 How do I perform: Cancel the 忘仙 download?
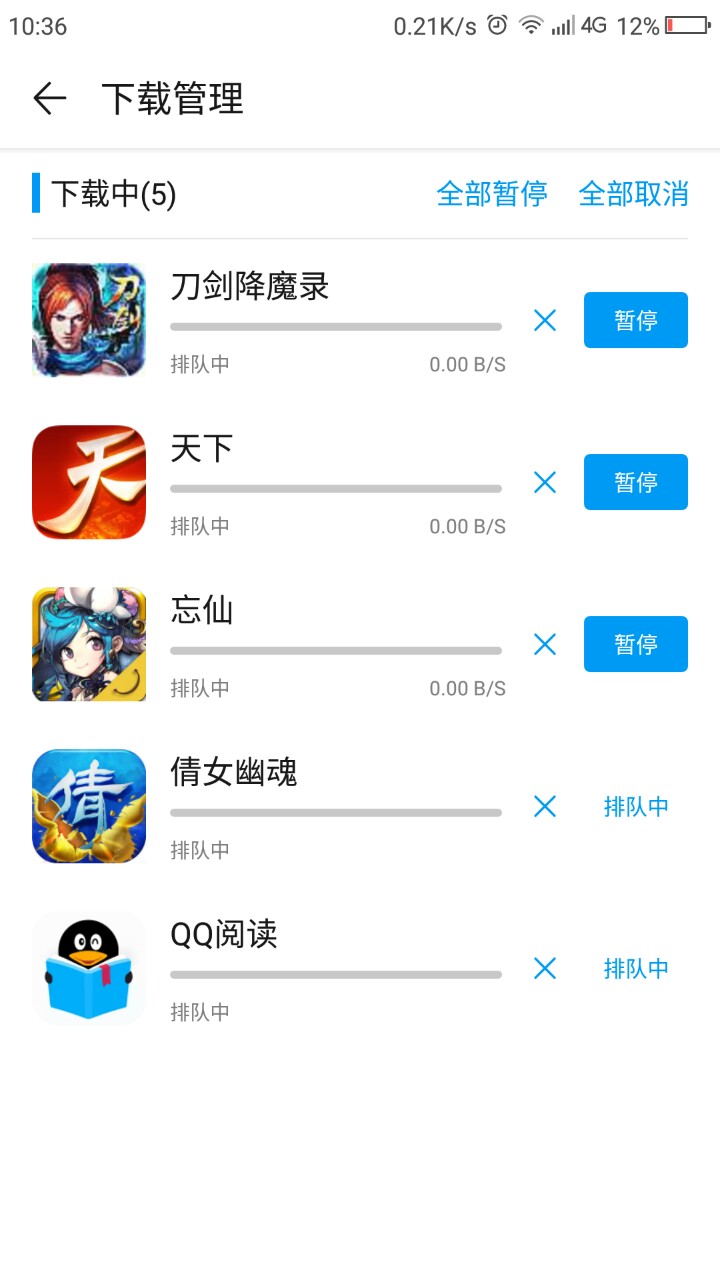tap(545, 644)
